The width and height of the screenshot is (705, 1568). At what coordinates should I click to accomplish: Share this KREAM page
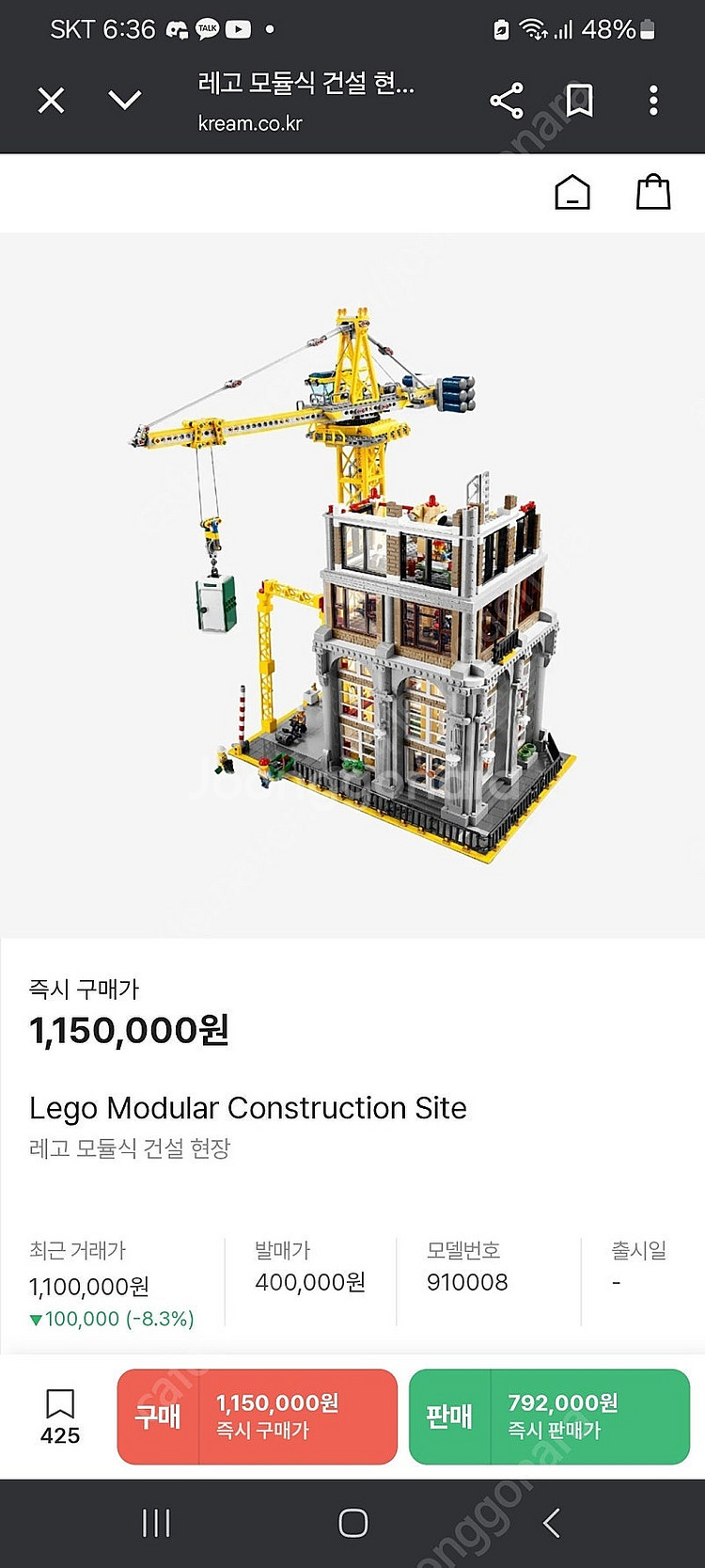[x=507, y=101]
